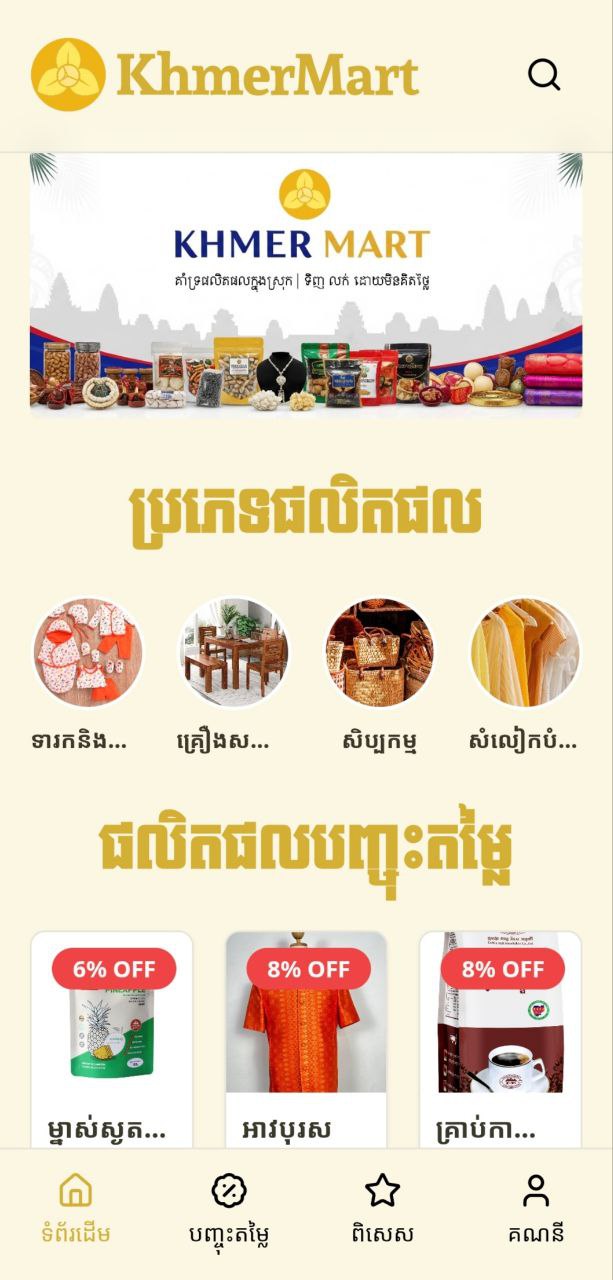613x1280 pixels.
Task: Switch to the discounts tab (បញ្ចុះតម្លៃ)
Action: point(229,1208)
